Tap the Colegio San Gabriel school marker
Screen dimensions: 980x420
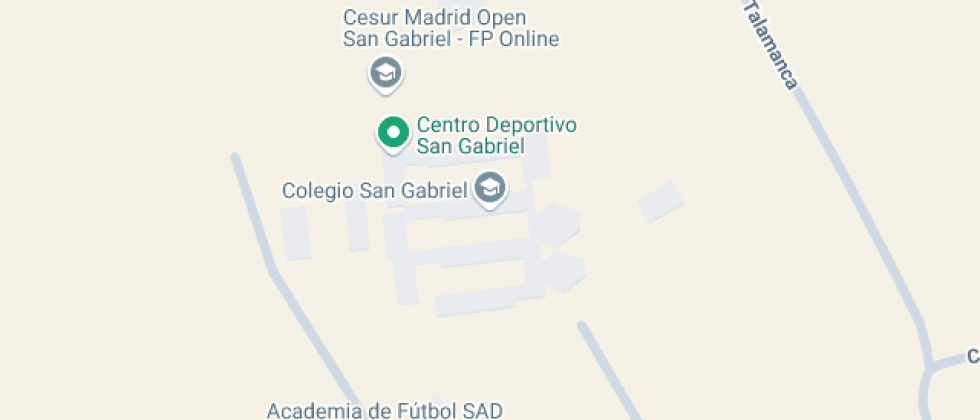[489, 188]
